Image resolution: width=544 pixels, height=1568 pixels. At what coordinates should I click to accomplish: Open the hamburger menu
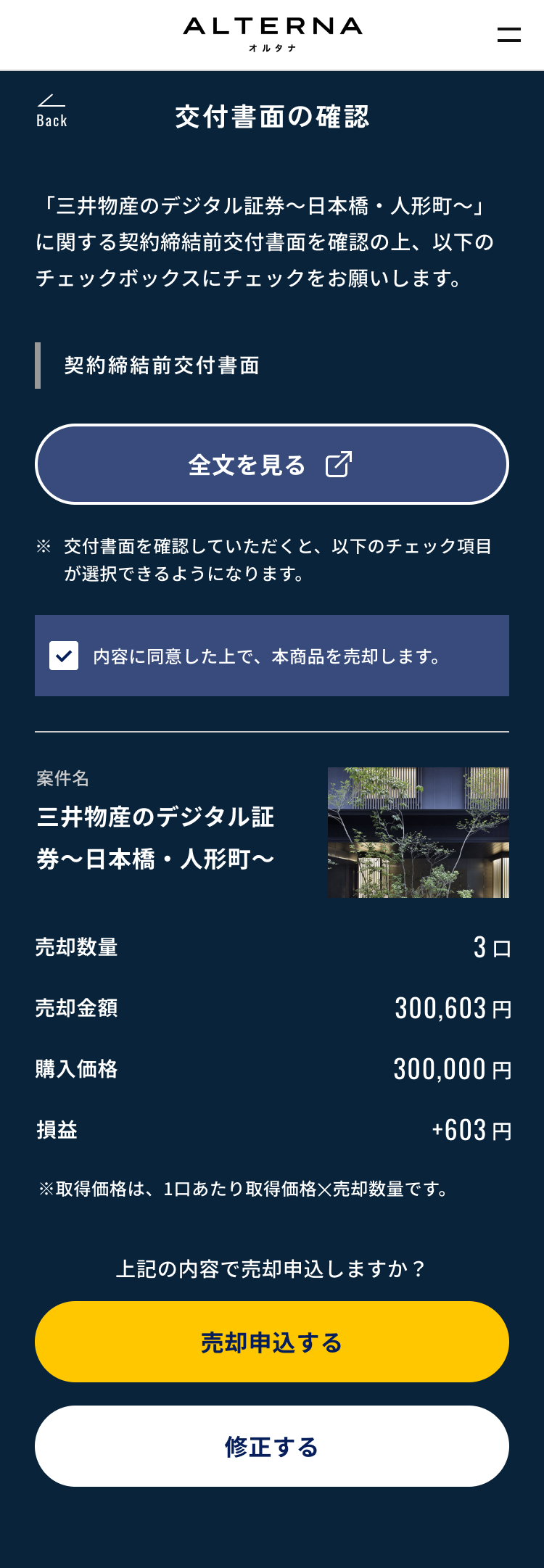508,35
